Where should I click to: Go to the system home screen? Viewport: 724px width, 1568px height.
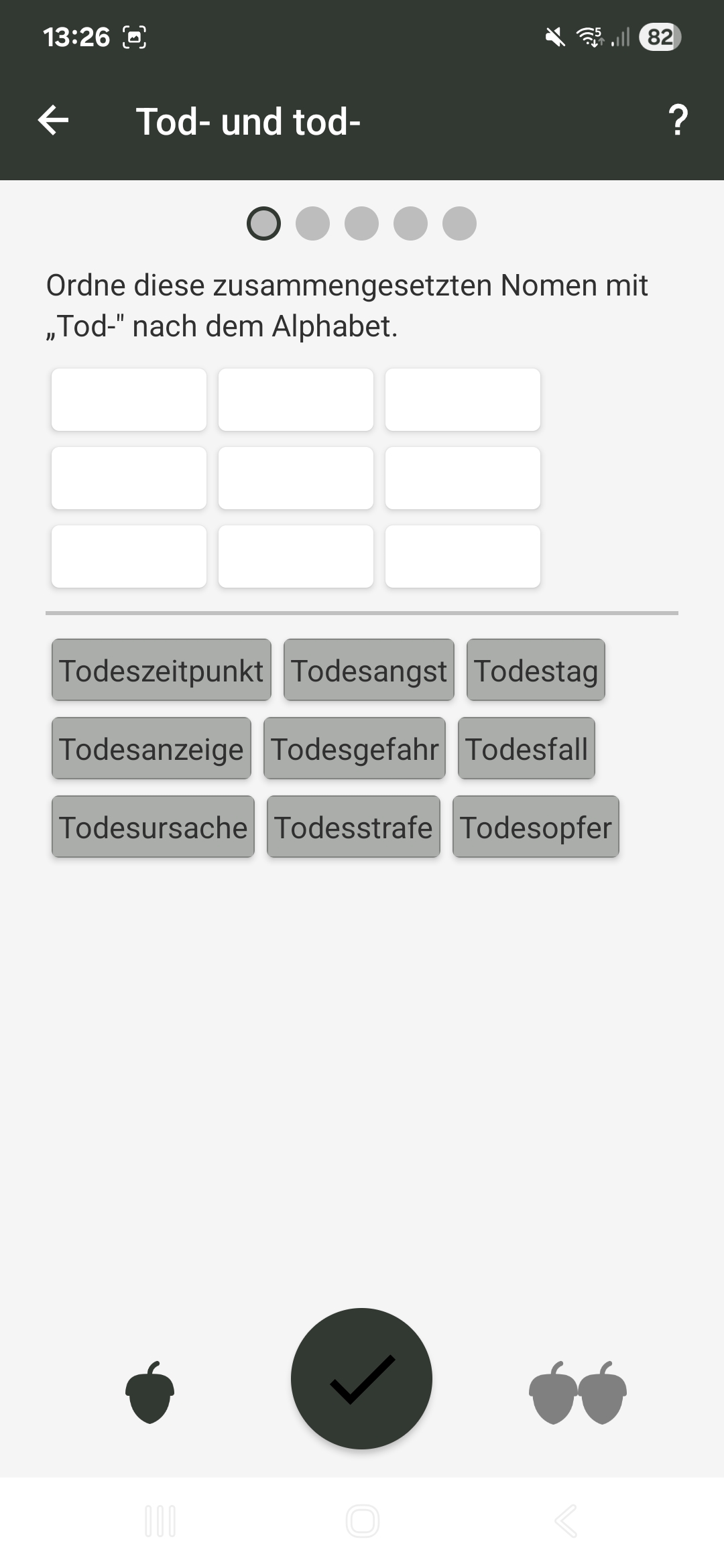(362, 1521)
